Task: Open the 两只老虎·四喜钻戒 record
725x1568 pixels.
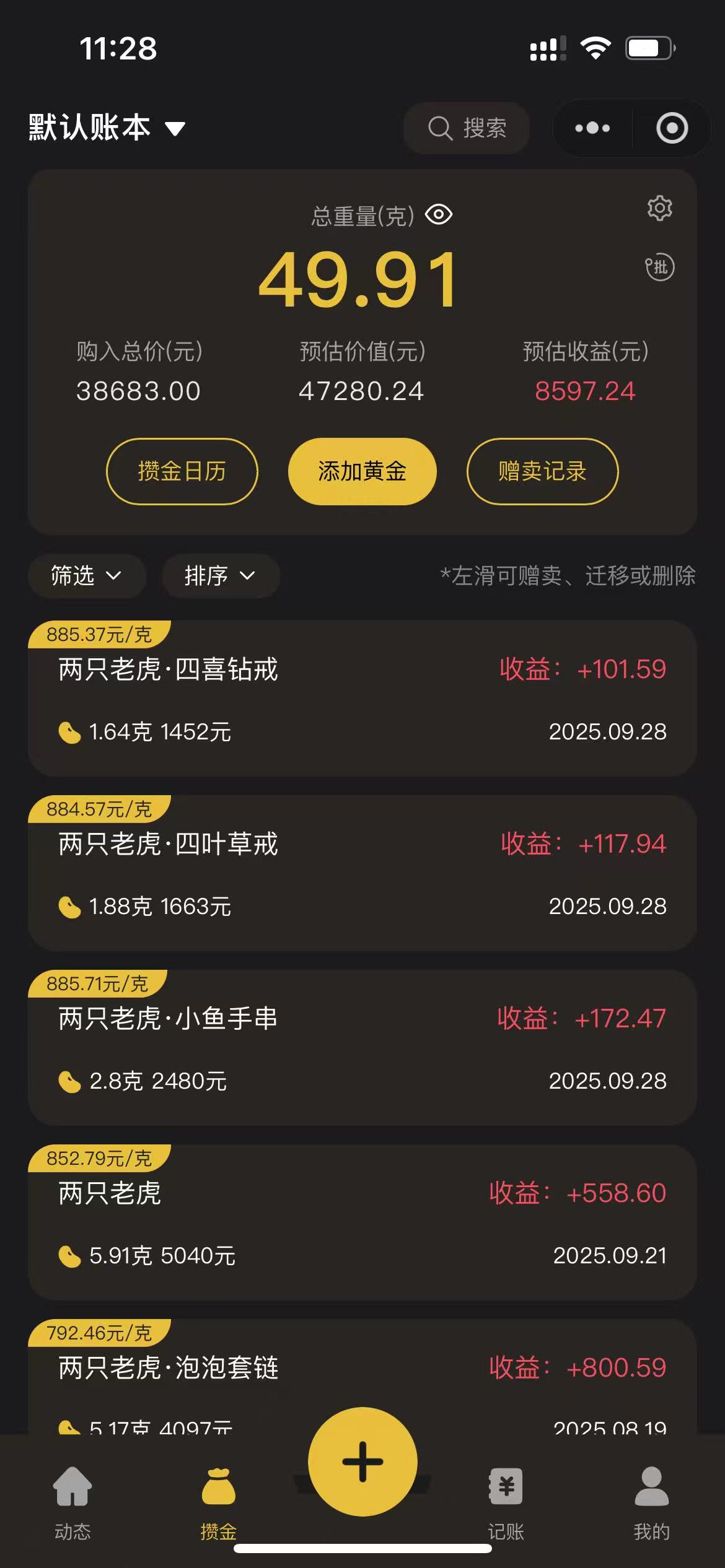Action: click(x=362, y=700)
